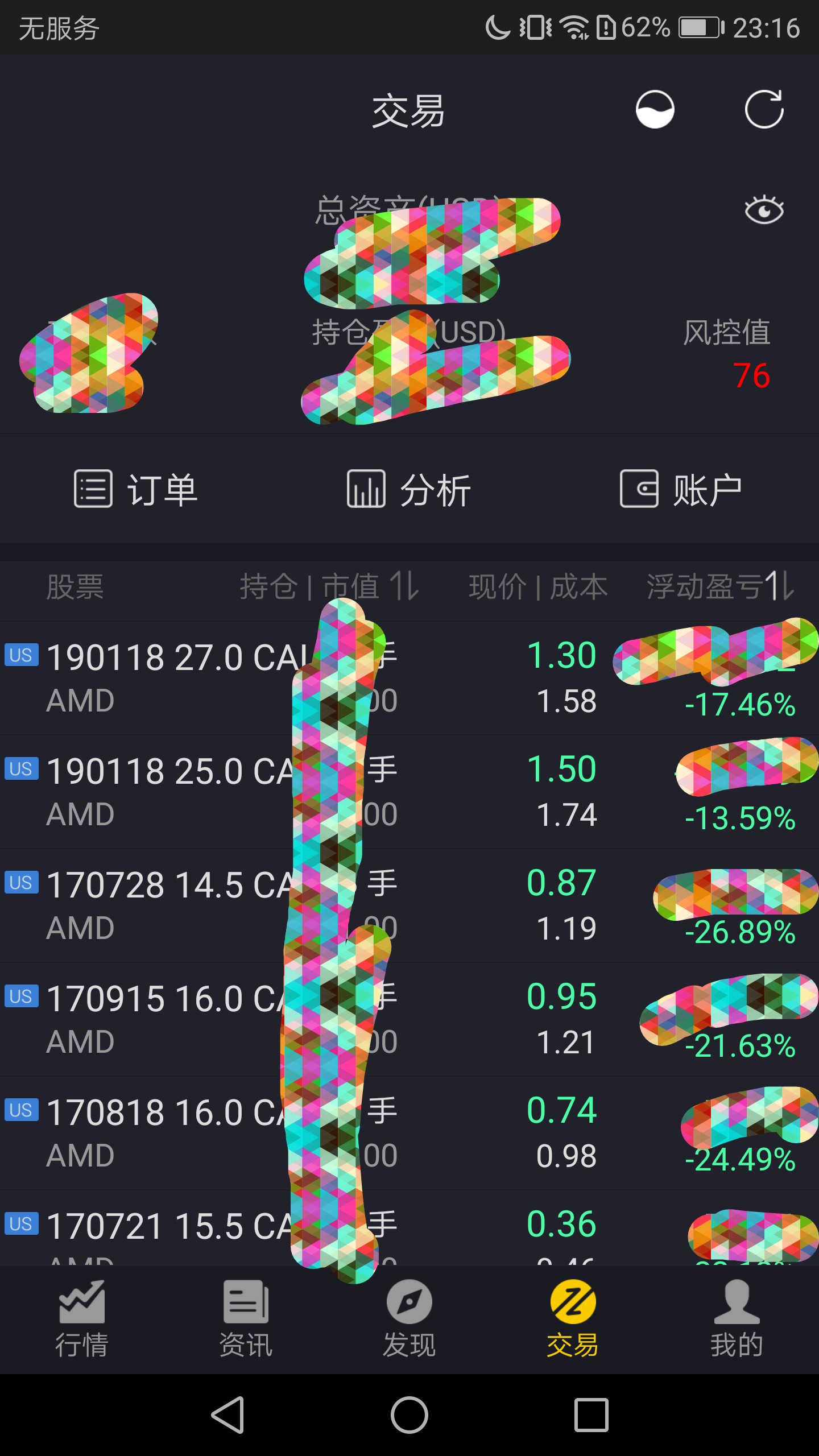
Task: Tap the system back button
Action: (x=228, y=1415)
